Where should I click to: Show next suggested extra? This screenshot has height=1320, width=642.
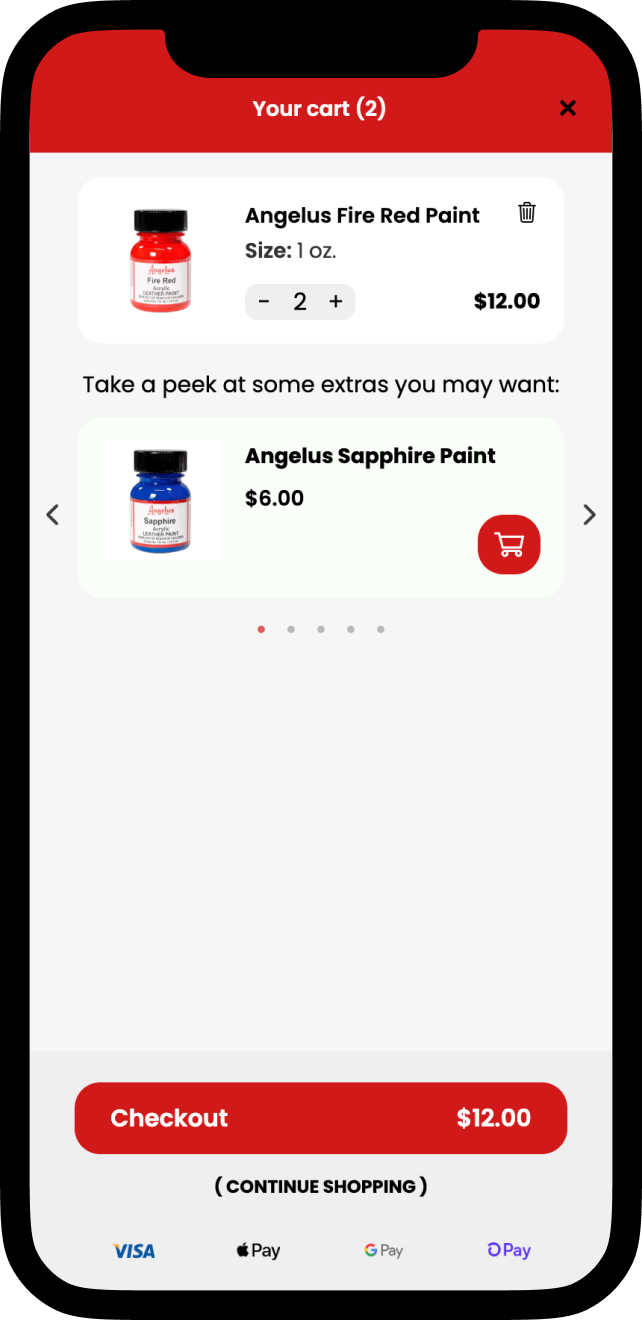tap(589, 514)
